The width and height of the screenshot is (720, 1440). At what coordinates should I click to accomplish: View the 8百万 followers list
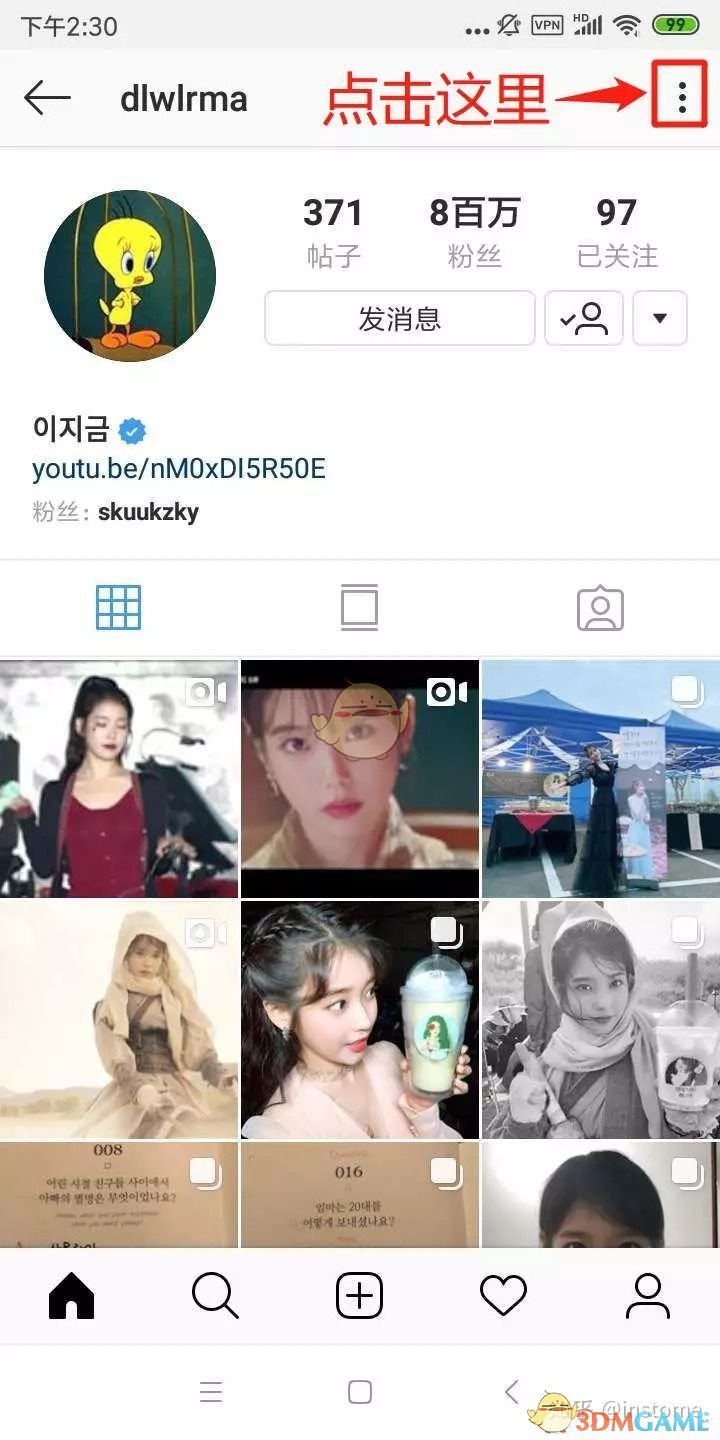coord(475,232)
